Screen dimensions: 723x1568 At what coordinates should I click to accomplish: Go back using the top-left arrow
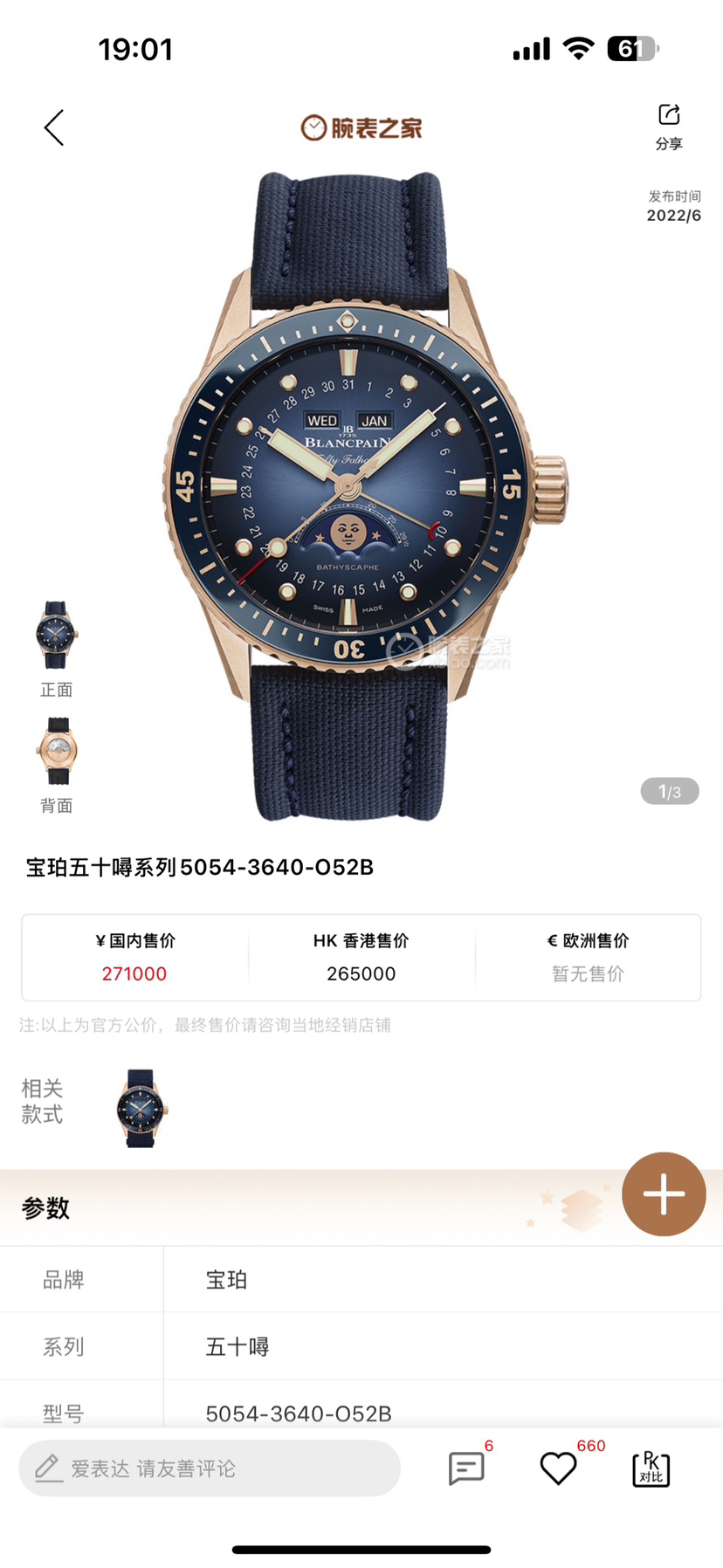tap(54, 127)
